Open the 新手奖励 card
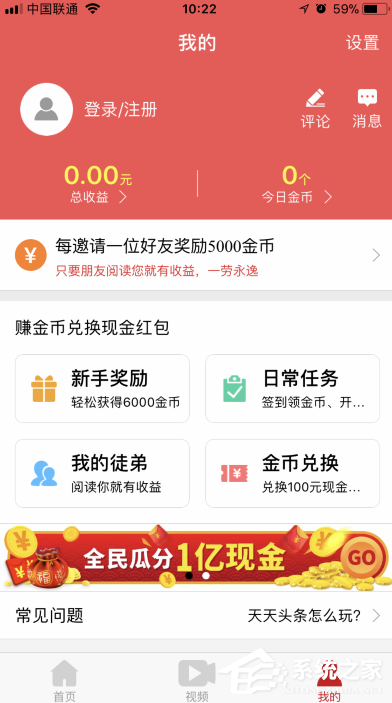The image size is (392, 703). pos(102,388)
